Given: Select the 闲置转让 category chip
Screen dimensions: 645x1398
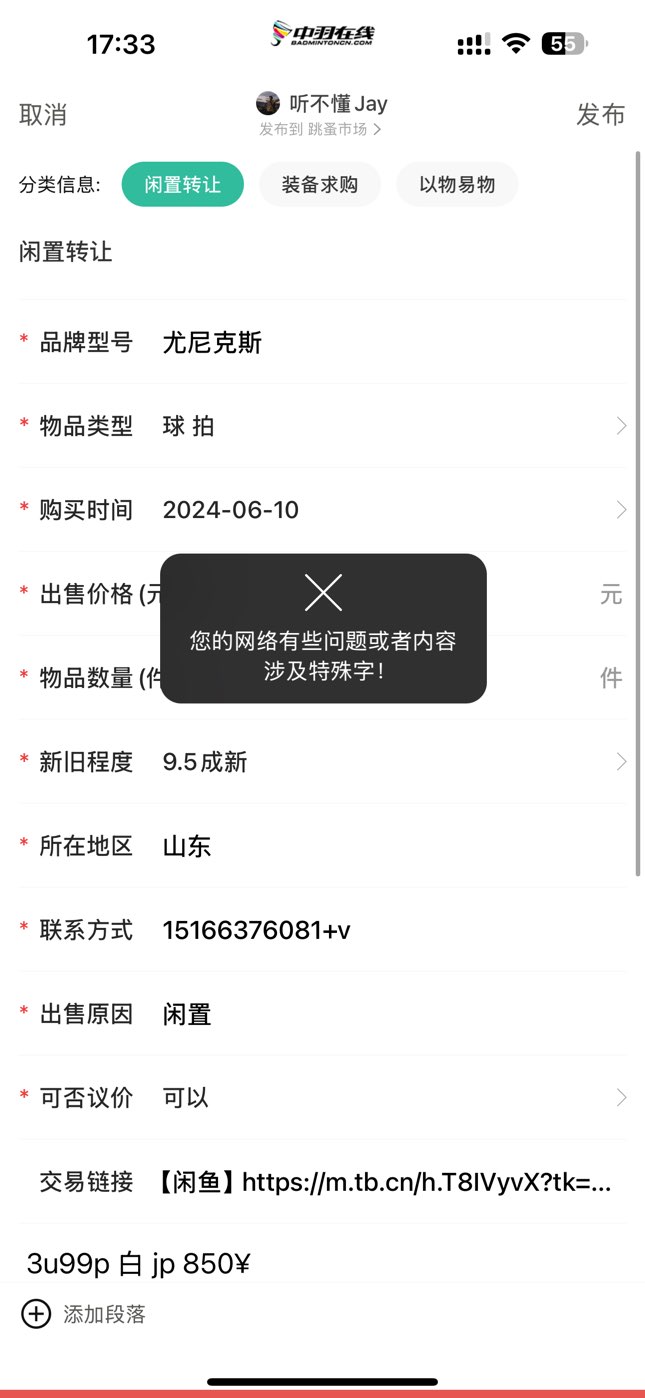Looking at the screenshot, I should click(x=182, y=185).
